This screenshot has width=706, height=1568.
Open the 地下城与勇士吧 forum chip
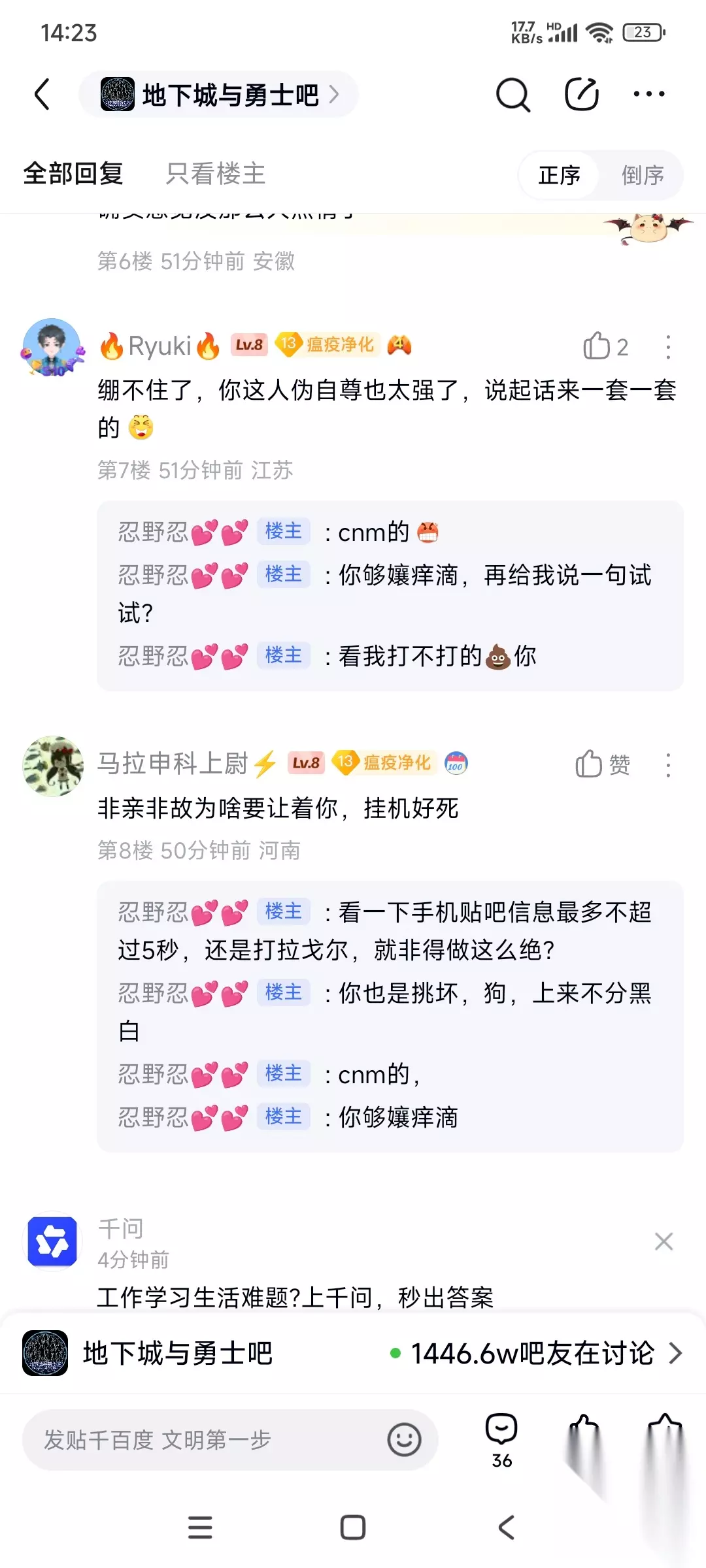pos(219,95)
